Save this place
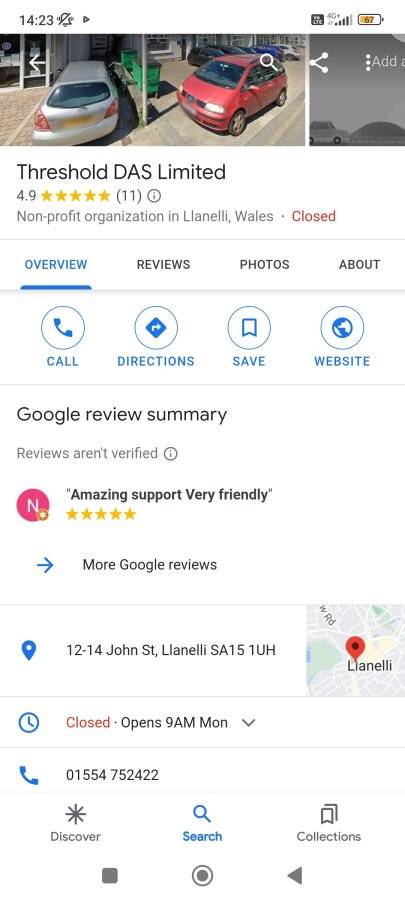 (249, 337)
